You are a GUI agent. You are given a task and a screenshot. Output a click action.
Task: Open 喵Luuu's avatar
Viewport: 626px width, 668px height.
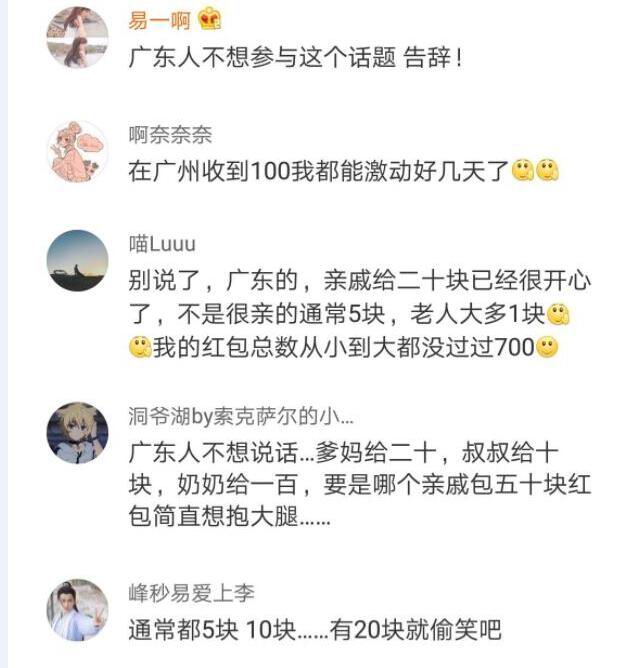click(77, 260)
